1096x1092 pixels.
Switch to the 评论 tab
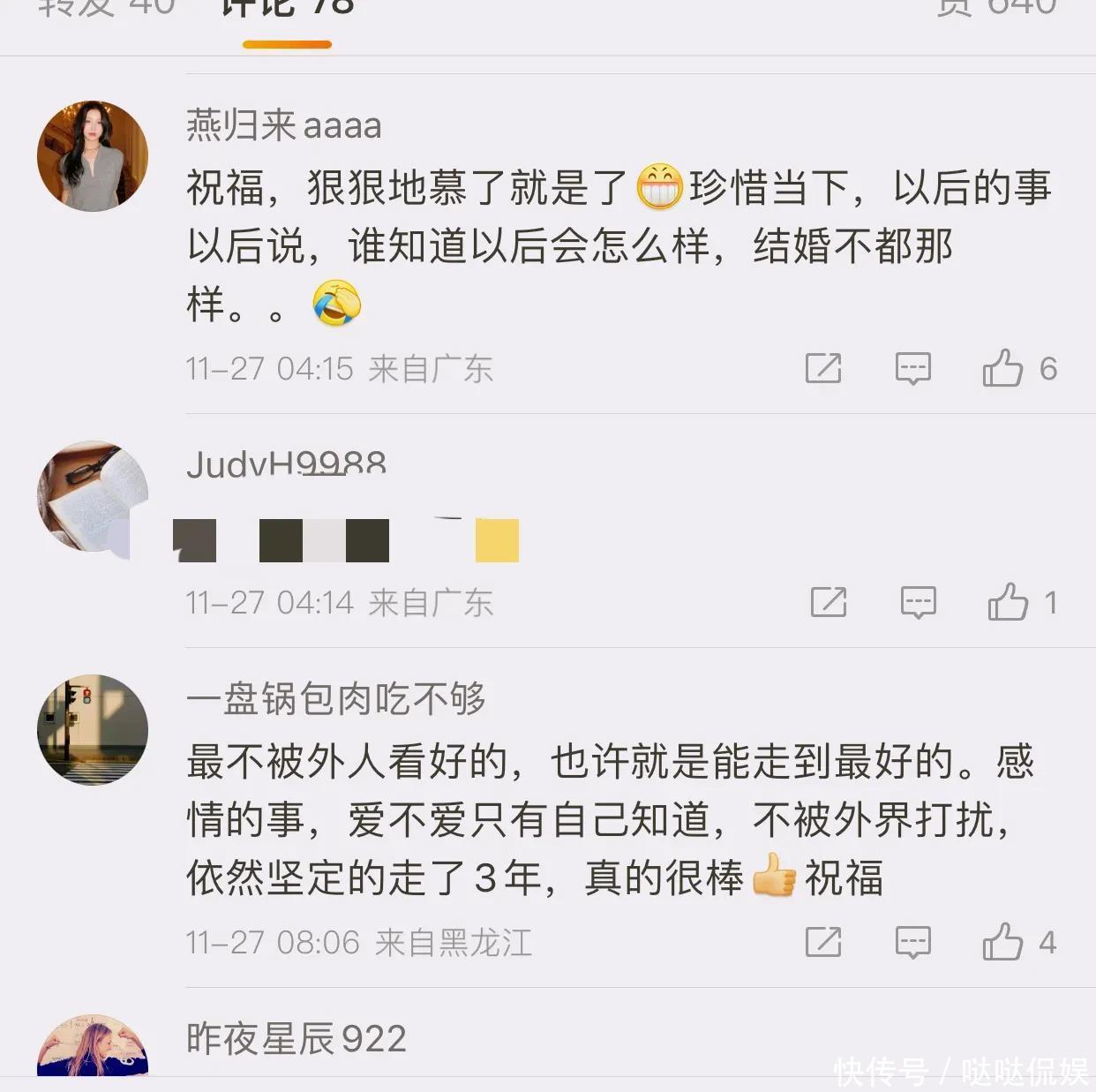[x=287, y=9]
